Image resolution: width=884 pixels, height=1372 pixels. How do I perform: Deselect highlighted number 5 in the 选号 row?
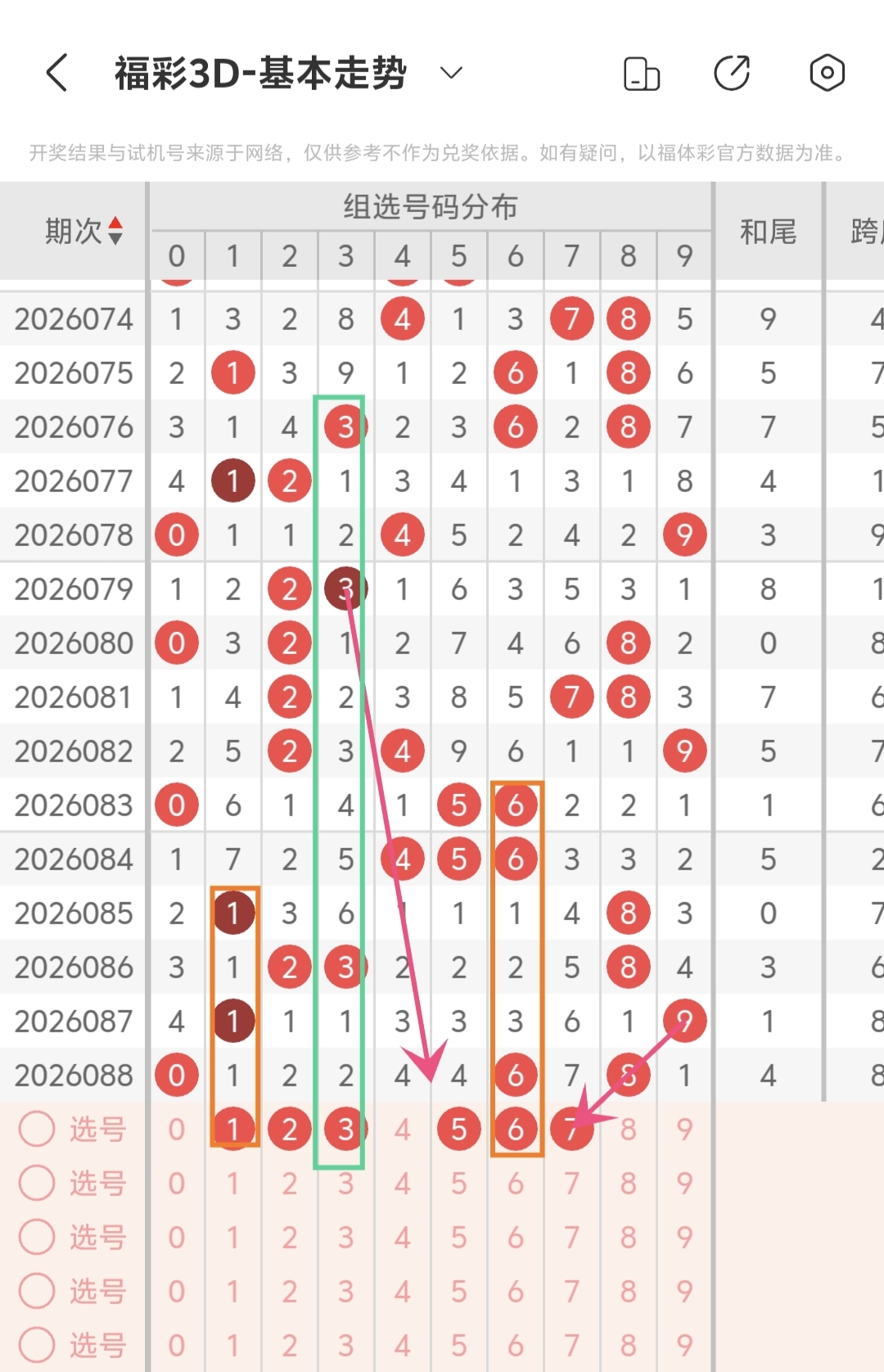tap(458, 1129)
